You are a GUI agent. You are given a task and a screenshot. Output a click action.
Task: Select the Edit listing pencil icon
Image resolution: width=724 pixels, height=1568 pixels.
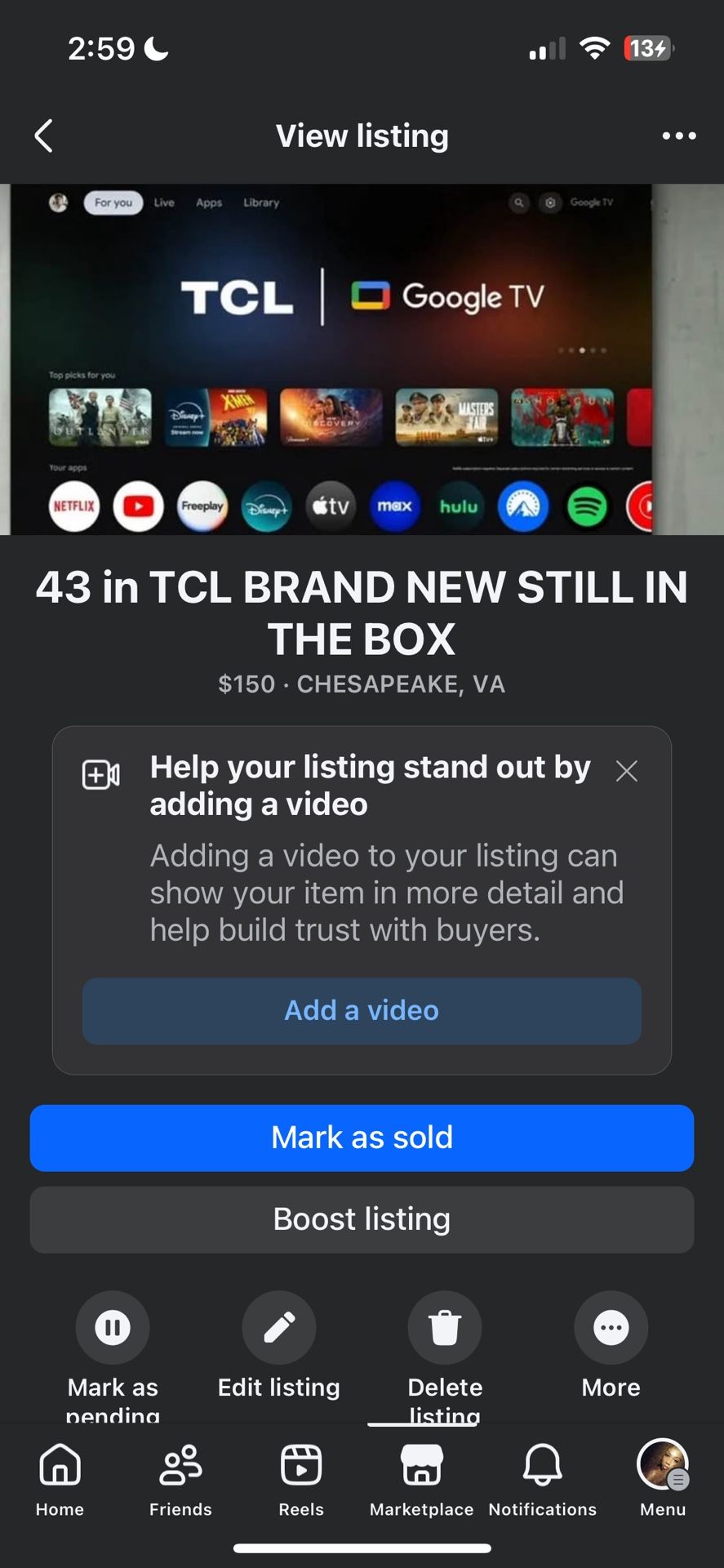278,1327
